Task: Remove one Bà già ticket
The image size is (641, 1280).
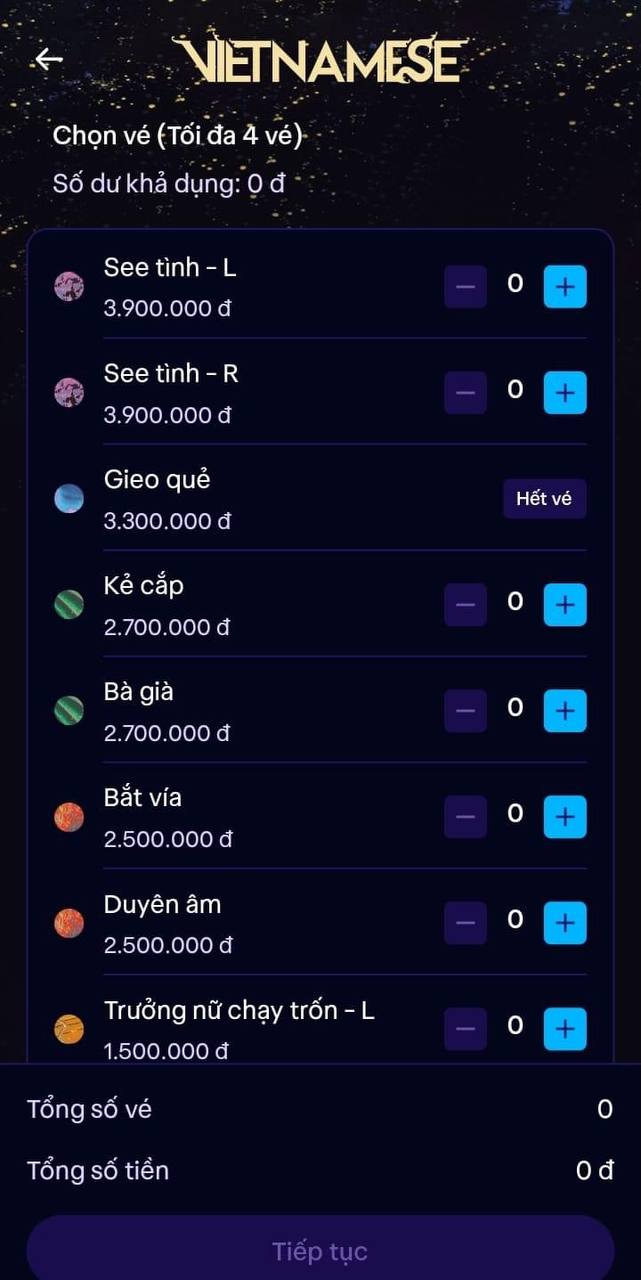Action: click(465, 711)
